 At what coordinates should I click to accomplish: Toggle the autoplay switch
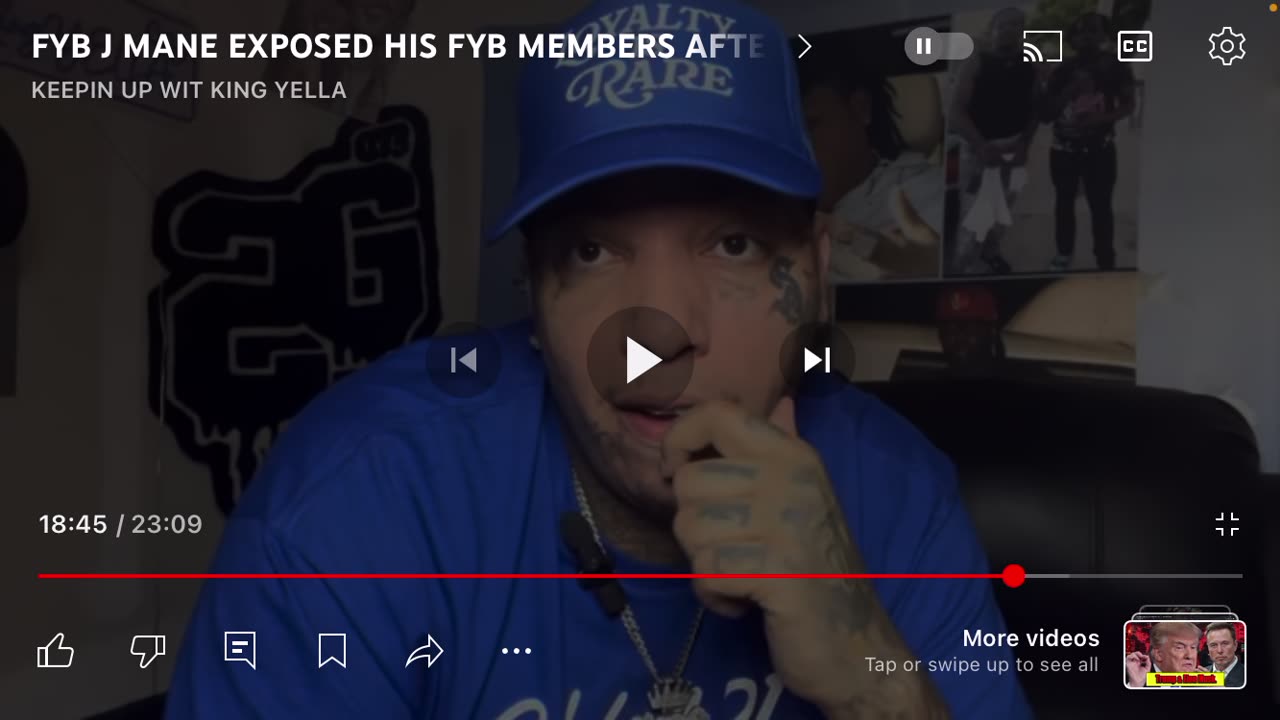coord(939,46)
